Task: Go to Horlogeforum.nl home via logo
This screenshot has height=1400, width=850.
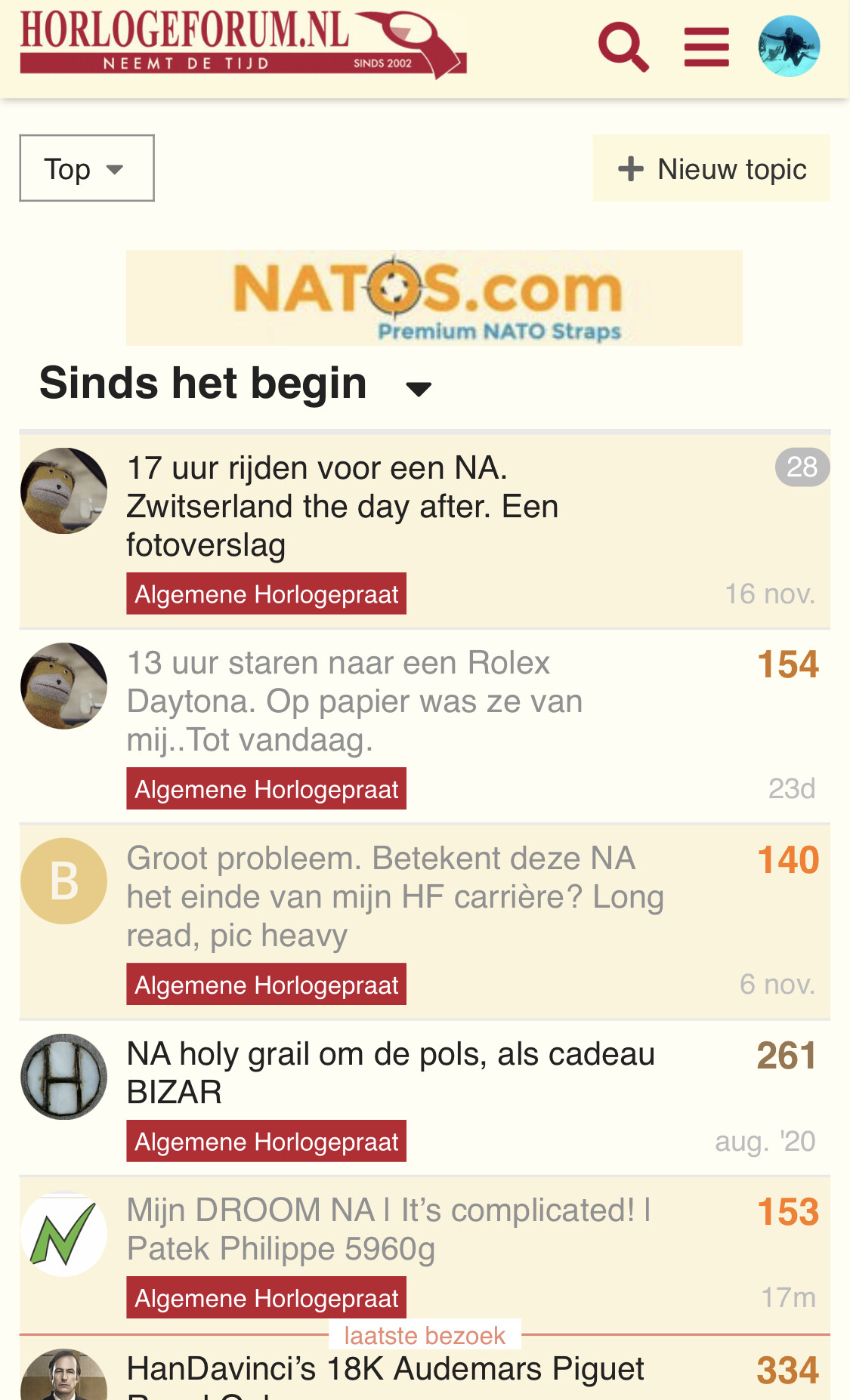Action: point(243,44)
